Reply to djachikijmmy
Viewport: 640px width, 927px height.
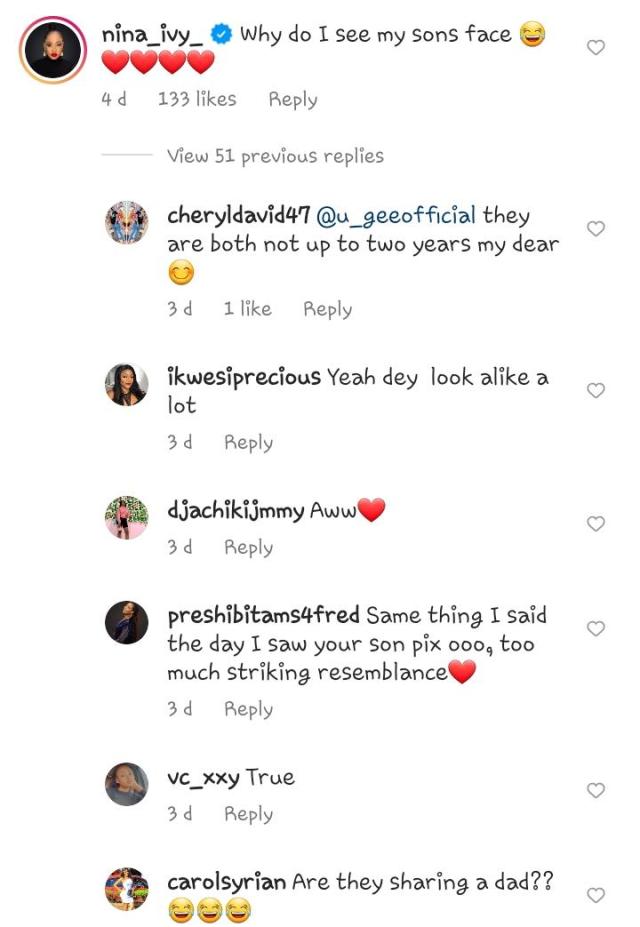[x=248, y=547]
